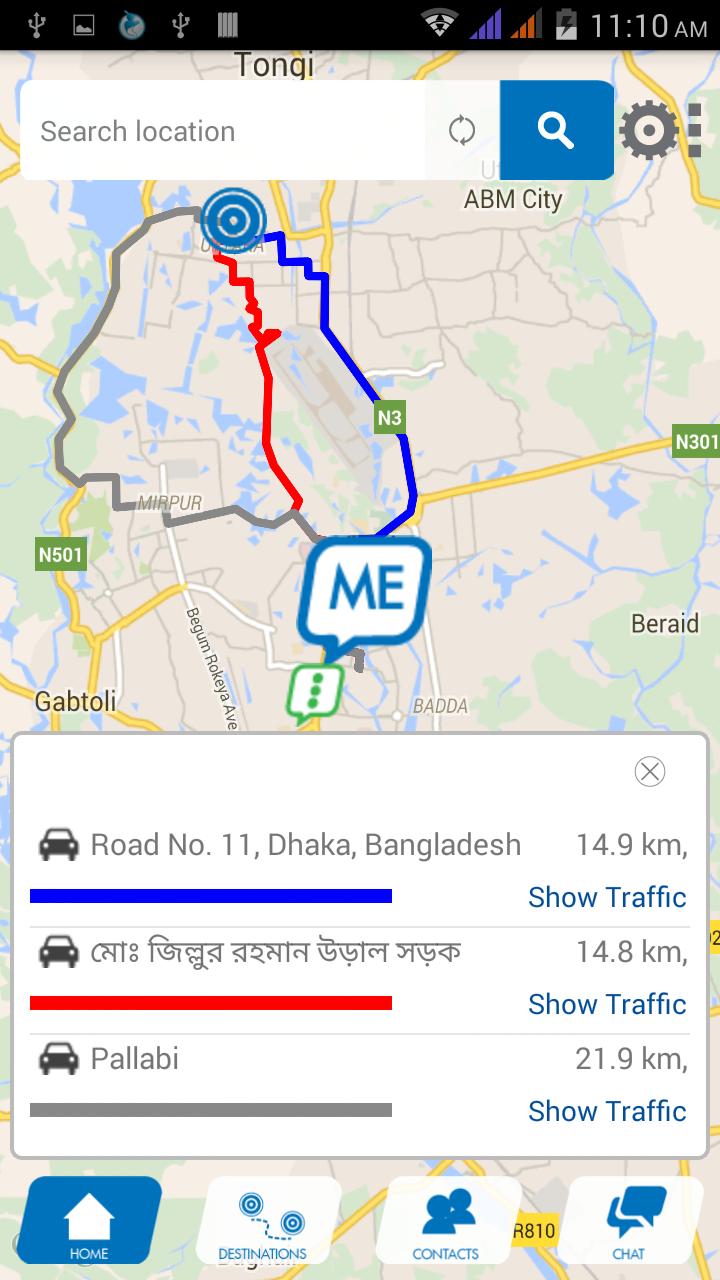Show traffic for Pallabi route
This screenshot has width=720, height=1280.
click(607, 1111)
